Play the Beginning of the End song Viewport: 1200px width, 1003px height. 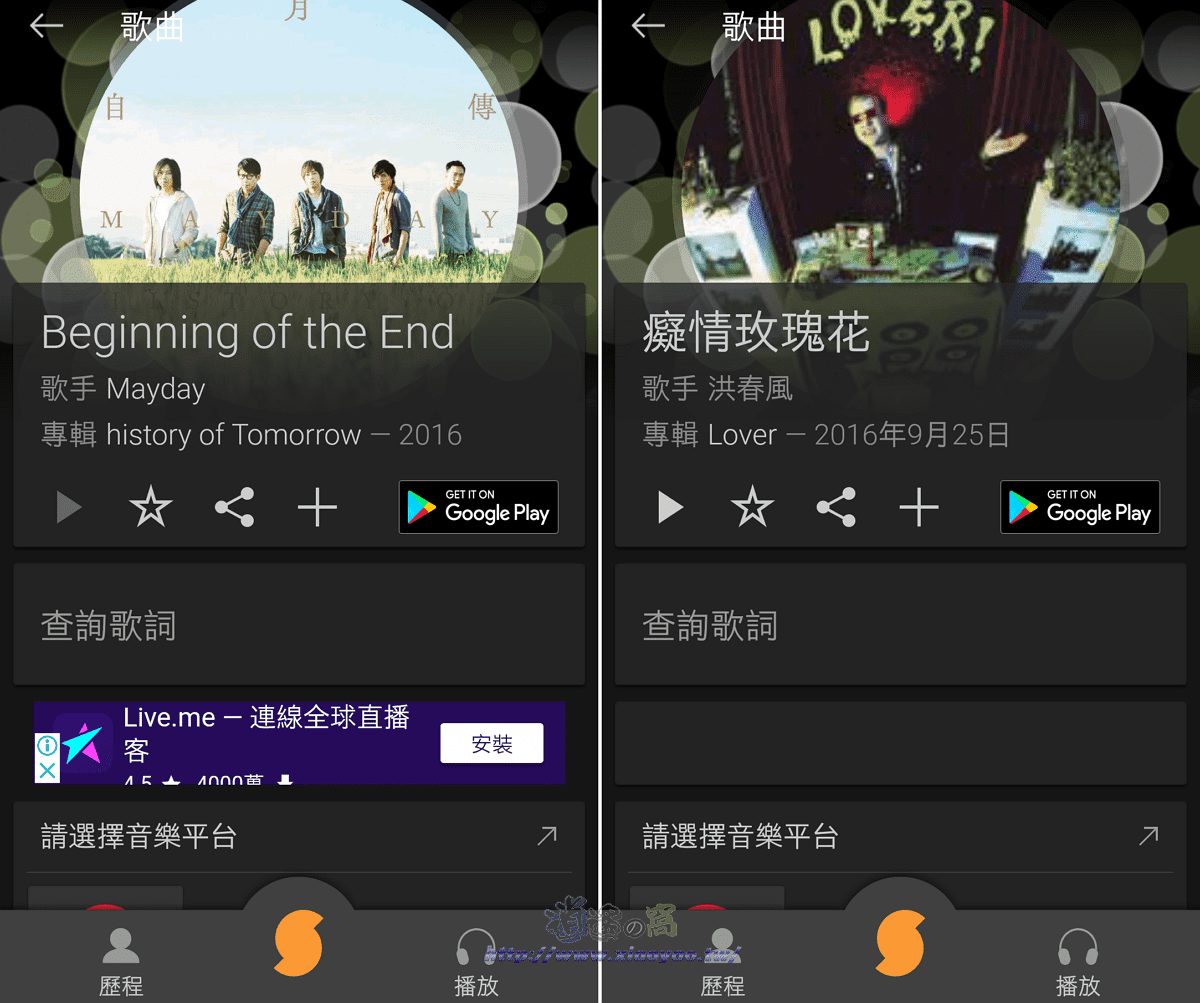(68, 508)
